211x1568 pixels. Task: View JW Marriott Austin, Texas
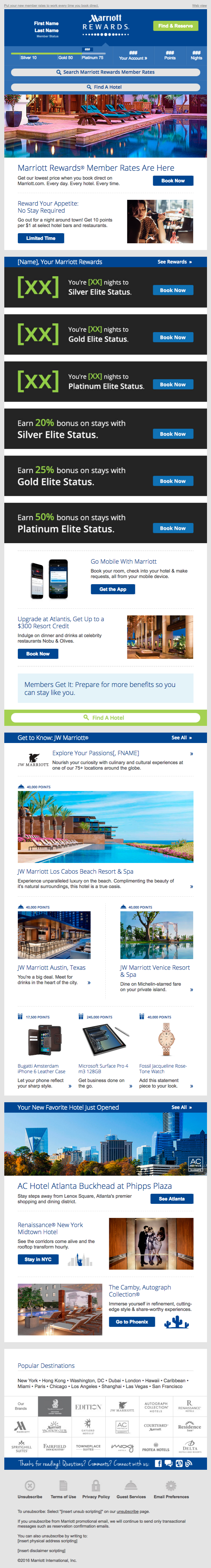pos(51,967)
